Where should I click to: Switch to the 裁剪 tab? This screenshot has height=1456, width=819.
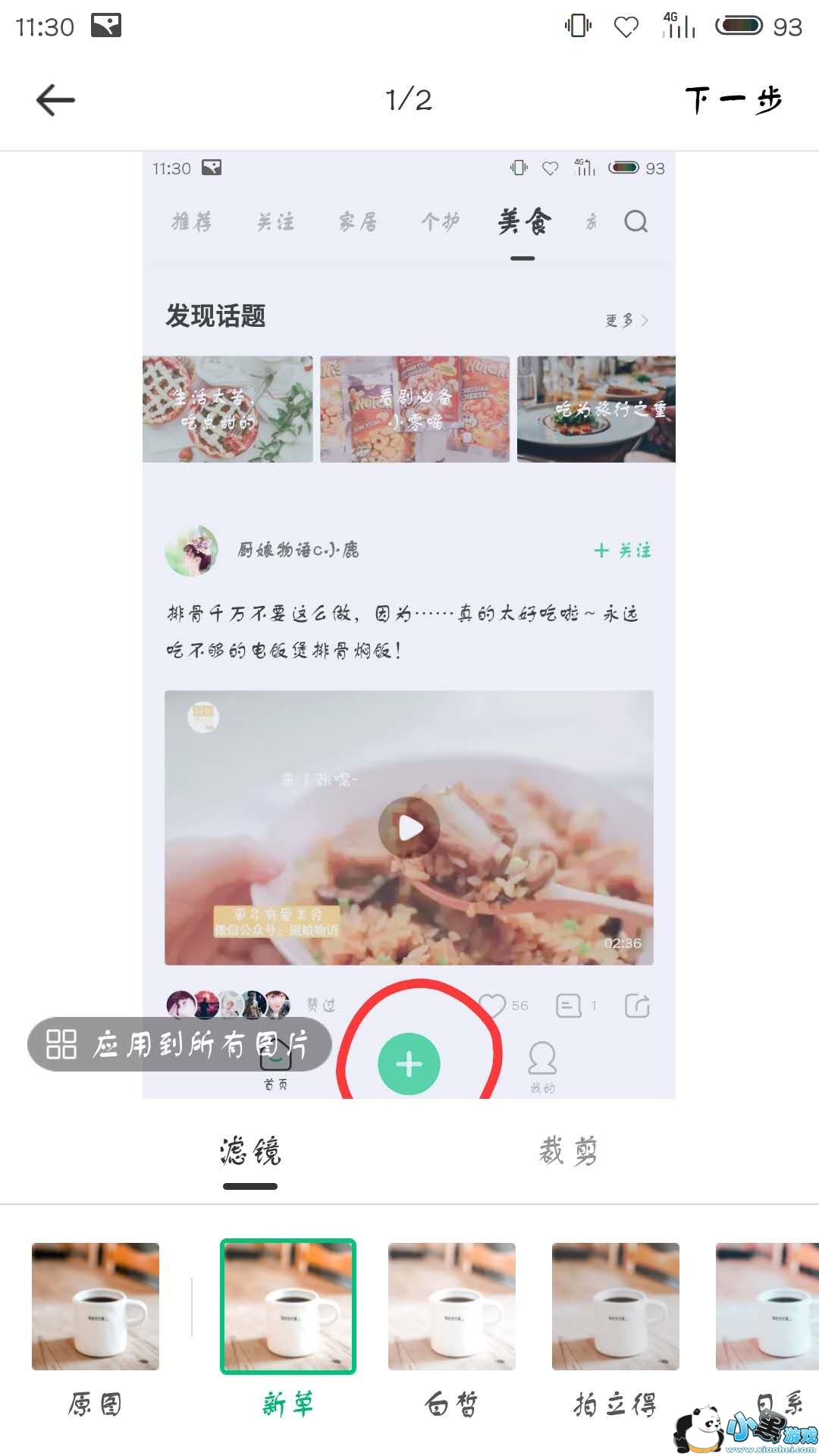click(568, 1151)
